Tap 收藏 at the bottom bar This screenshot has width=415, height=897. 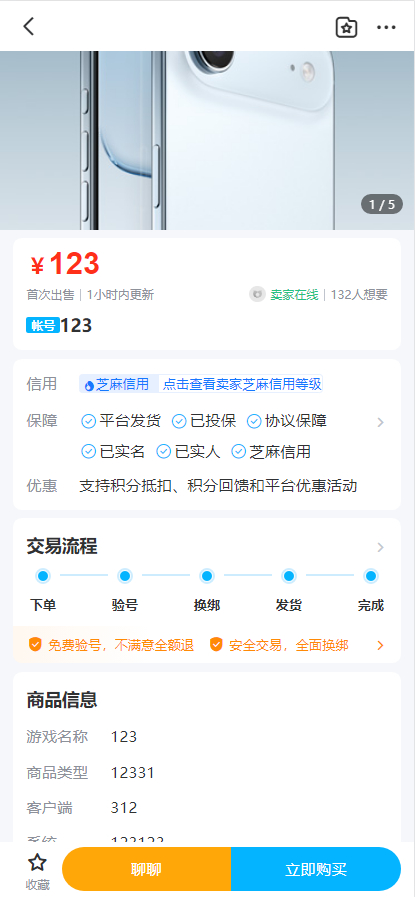click(38, 871)
